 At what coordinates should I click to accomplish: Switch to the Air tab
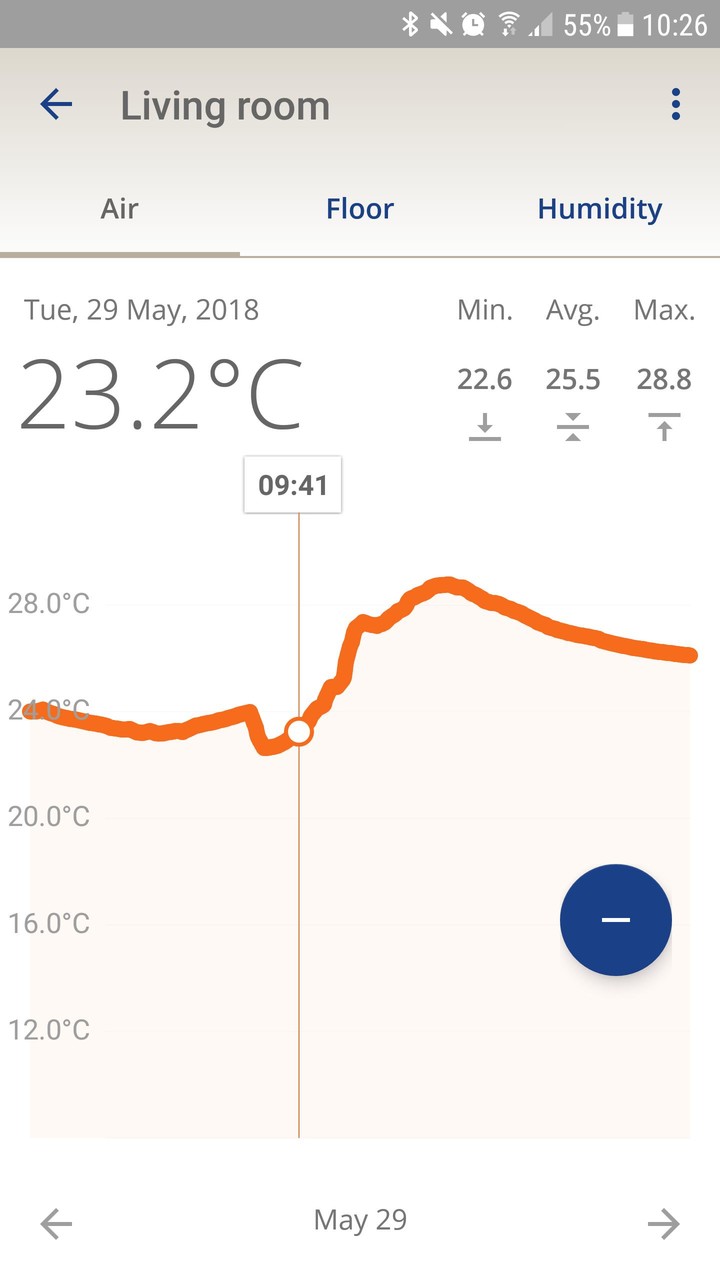point(120,209)
